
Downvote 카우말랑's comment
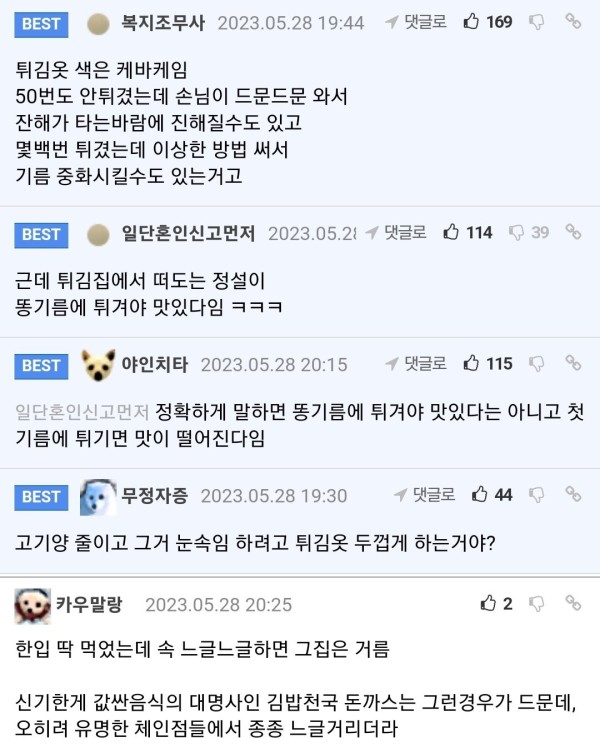coord(536,603)
